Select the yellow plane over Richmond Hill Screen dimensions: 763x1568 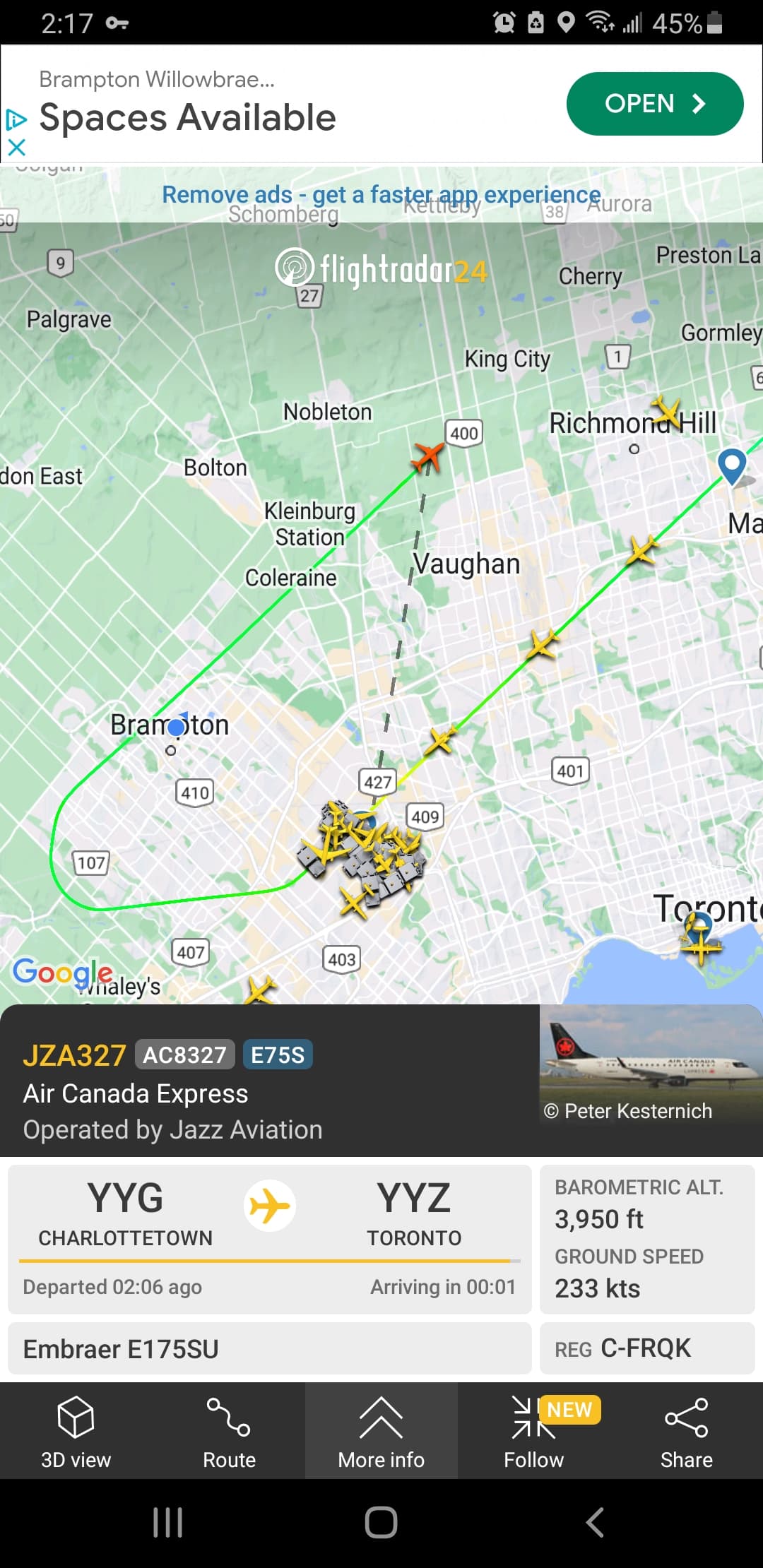pyautogui.click(x=666, y=408)
